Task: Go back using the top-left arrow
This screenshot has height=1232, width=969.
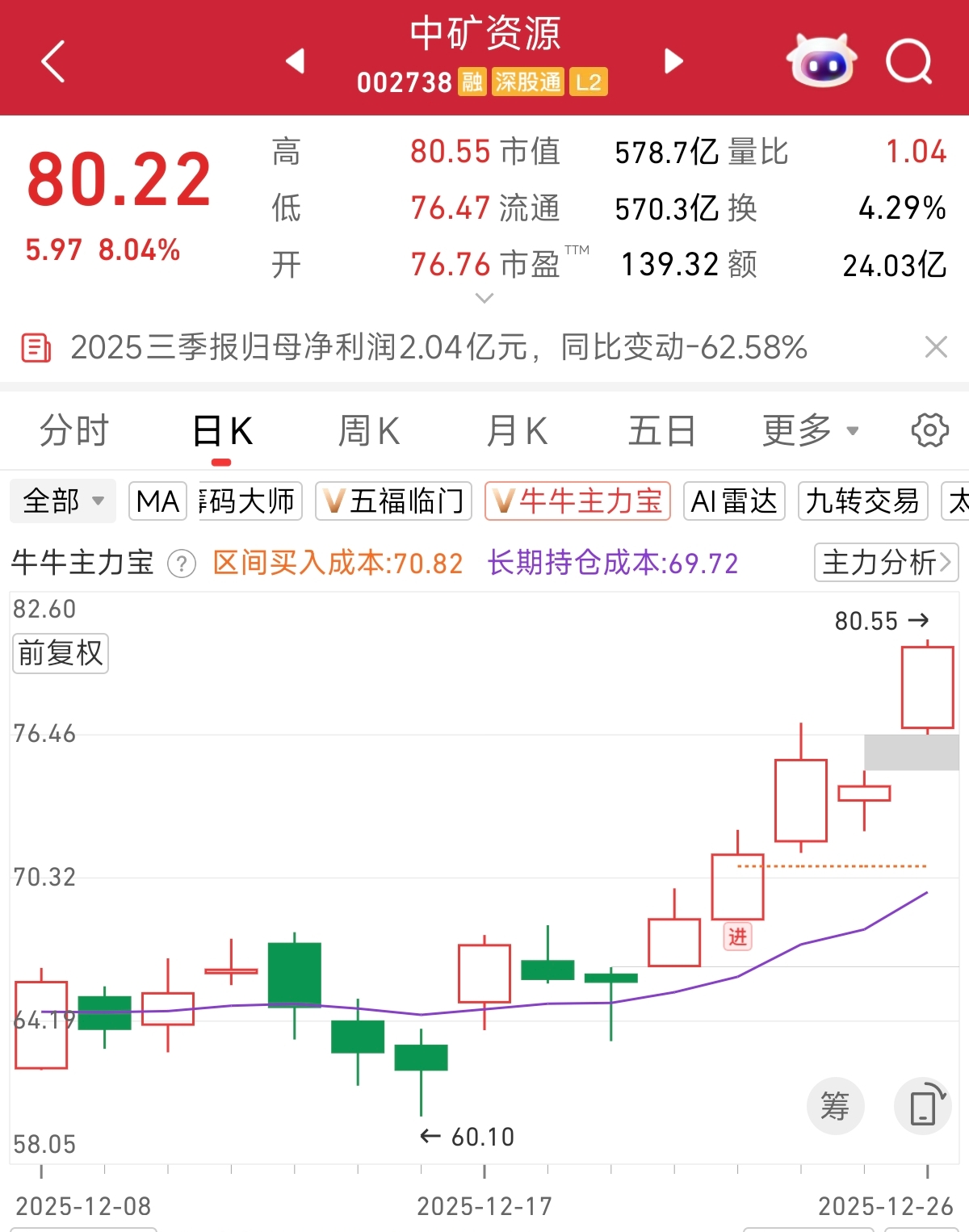Action: (x=53, y=61)
